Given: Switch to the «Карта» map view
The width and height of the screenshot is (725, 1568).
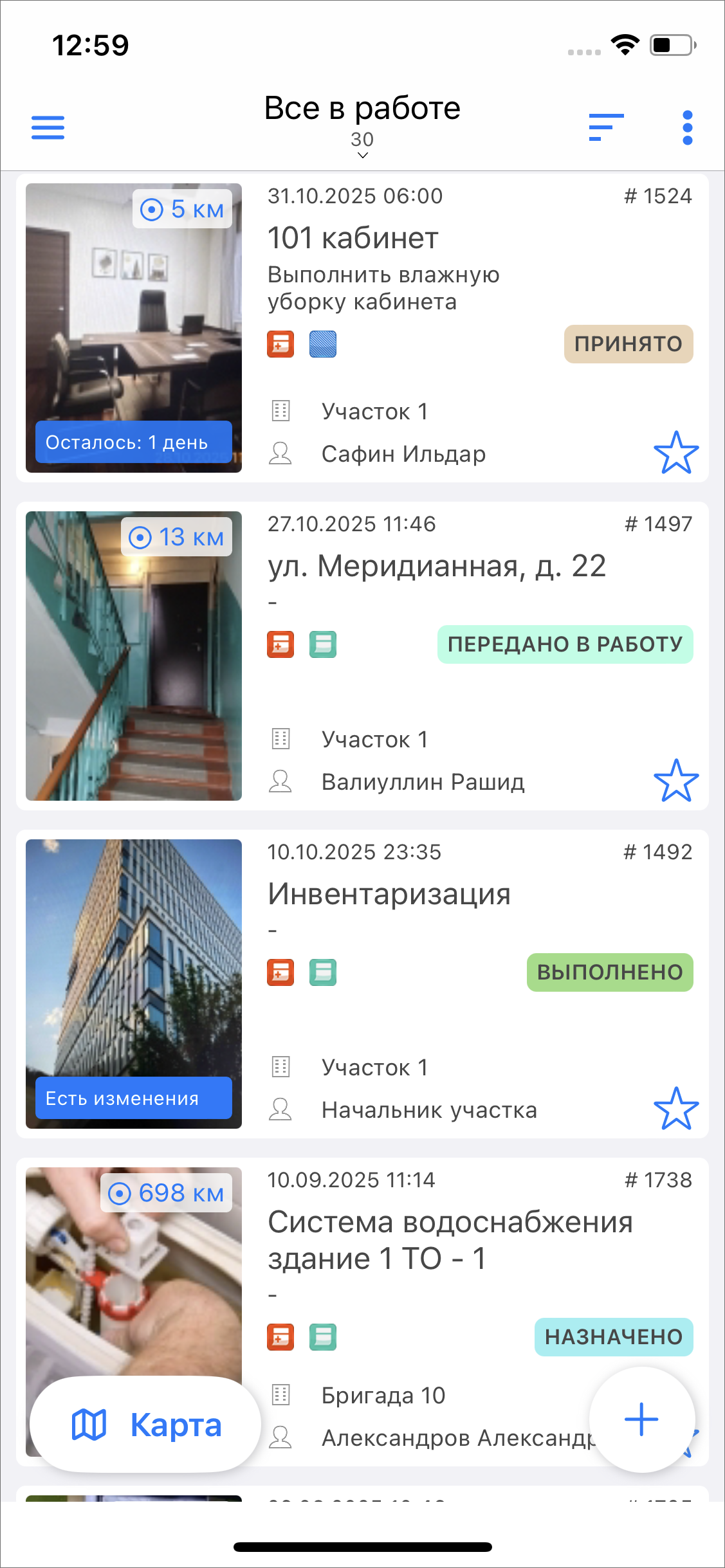Looking at the screenshot, I should click(146, 1424).
